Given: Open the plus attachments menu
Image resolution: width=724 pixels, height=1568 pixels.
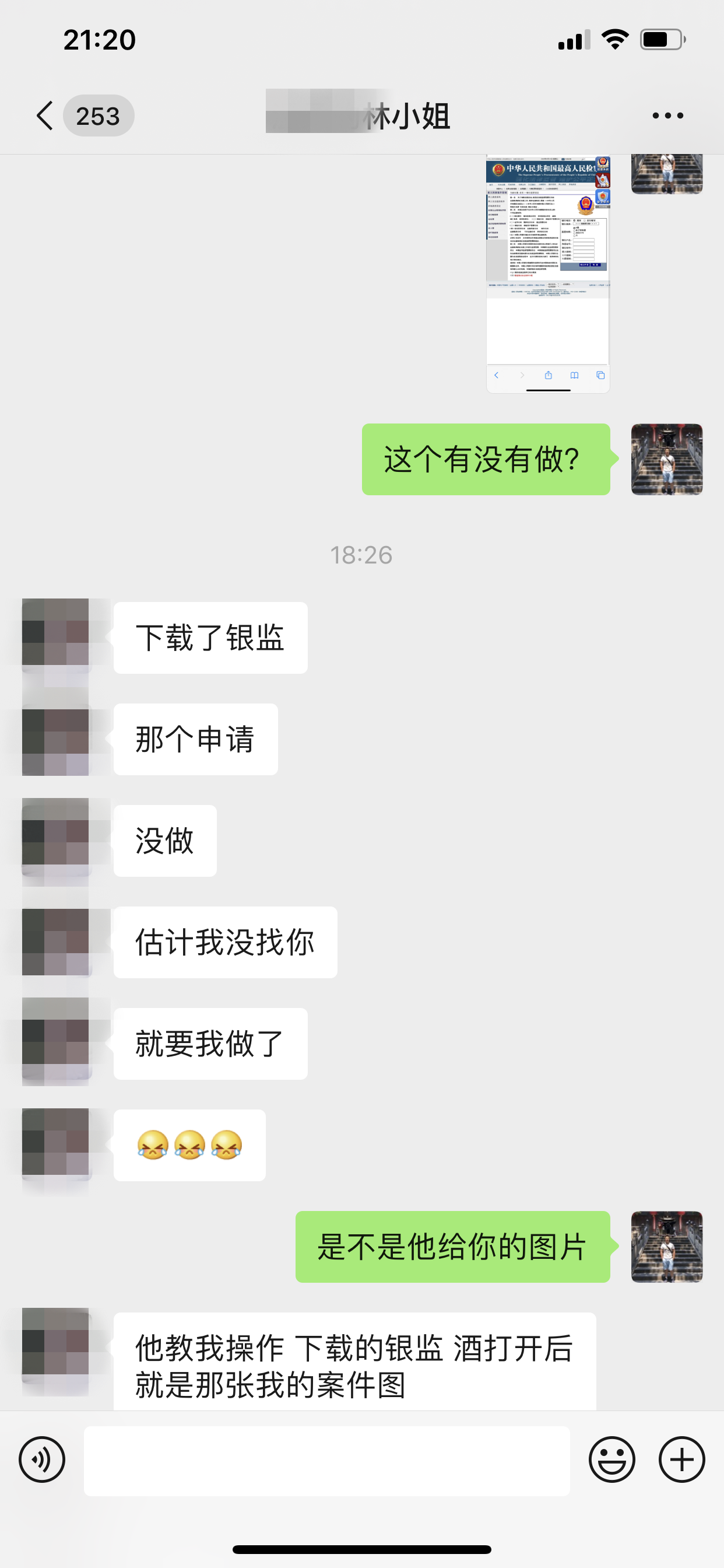Looking at the screenshot, I should (681, 1459).
